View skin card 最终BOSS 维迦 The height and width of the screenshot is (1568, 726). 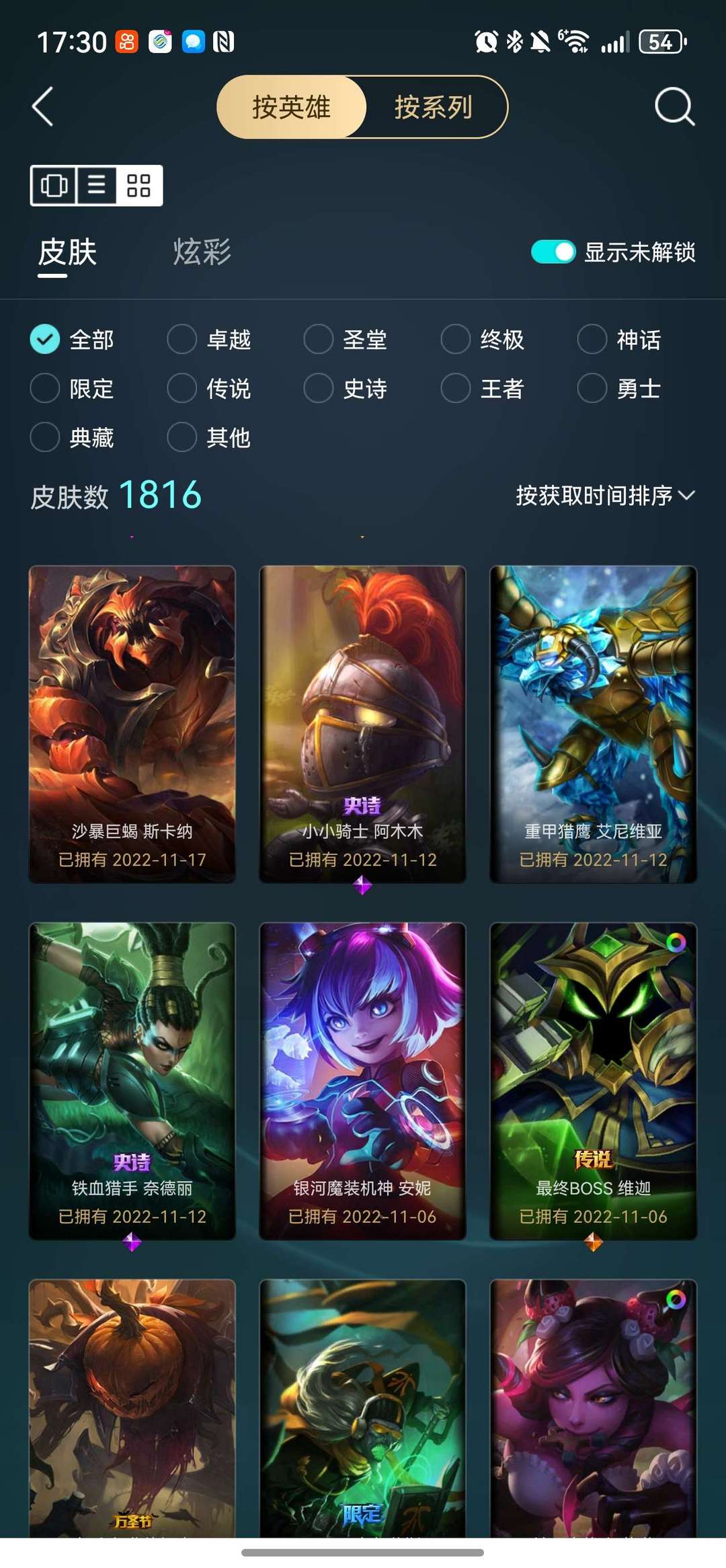[594, 1081]
